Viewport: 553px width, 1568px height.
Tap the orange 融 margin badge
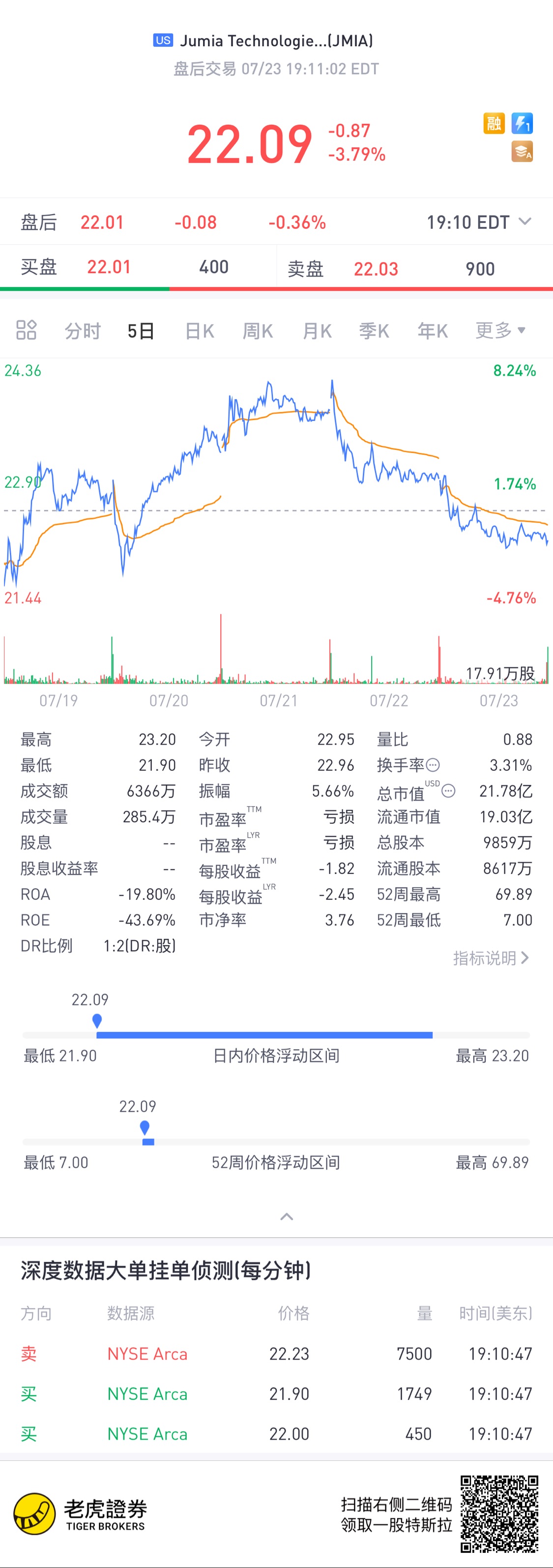[494, 124]
